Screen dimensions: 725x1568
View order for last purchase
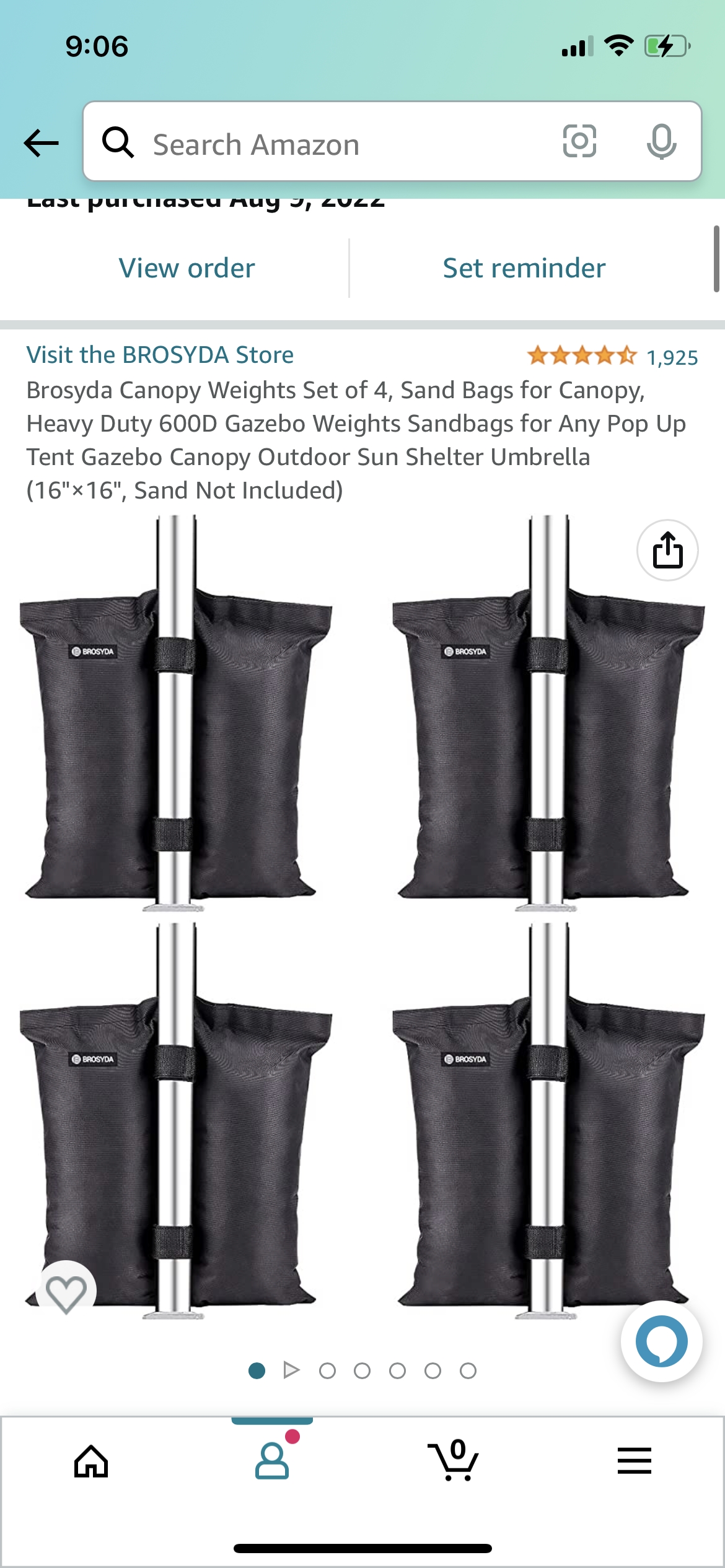(x=187, y=268)
